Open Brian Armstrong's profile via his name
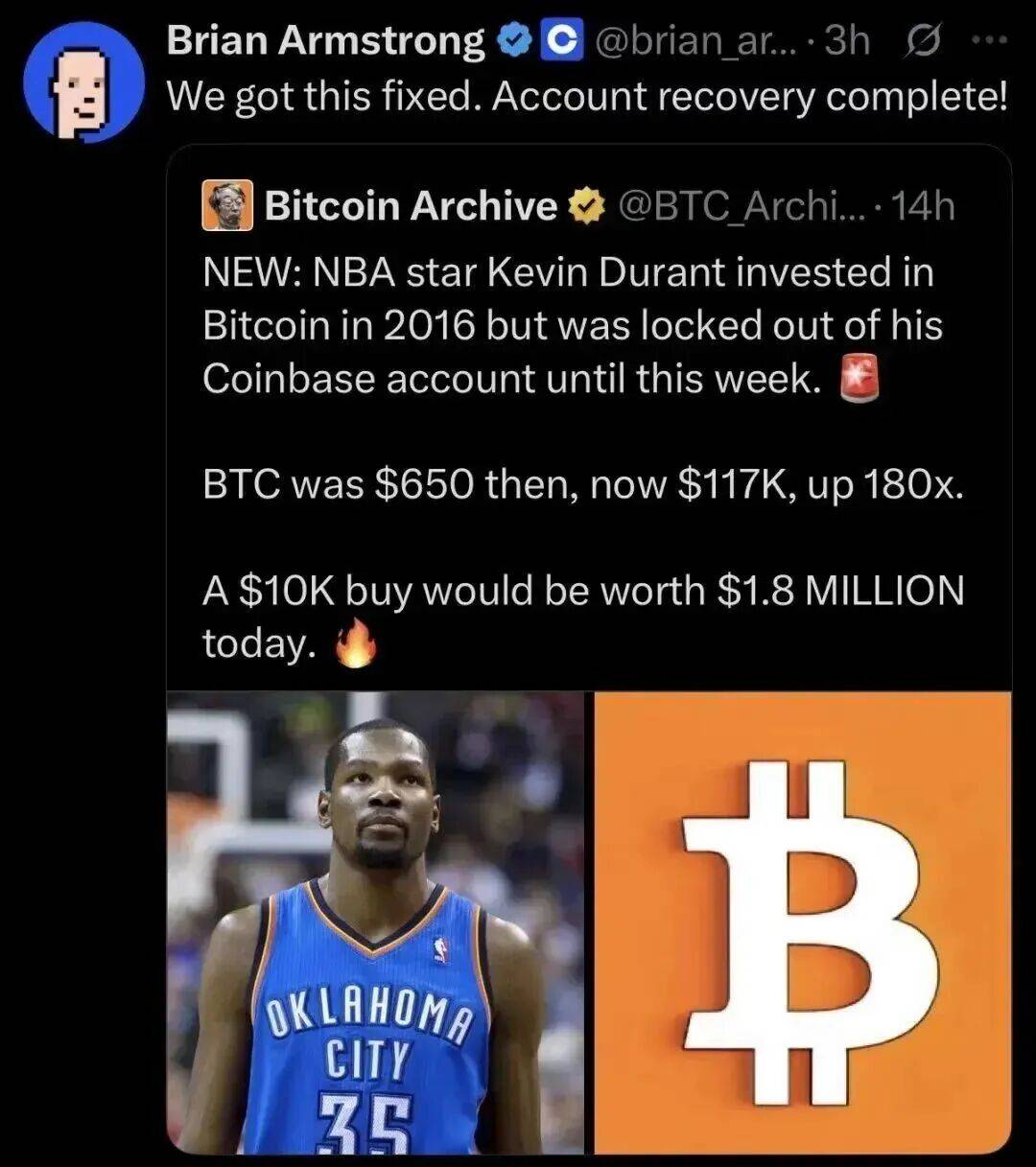 tap(325, 41)
